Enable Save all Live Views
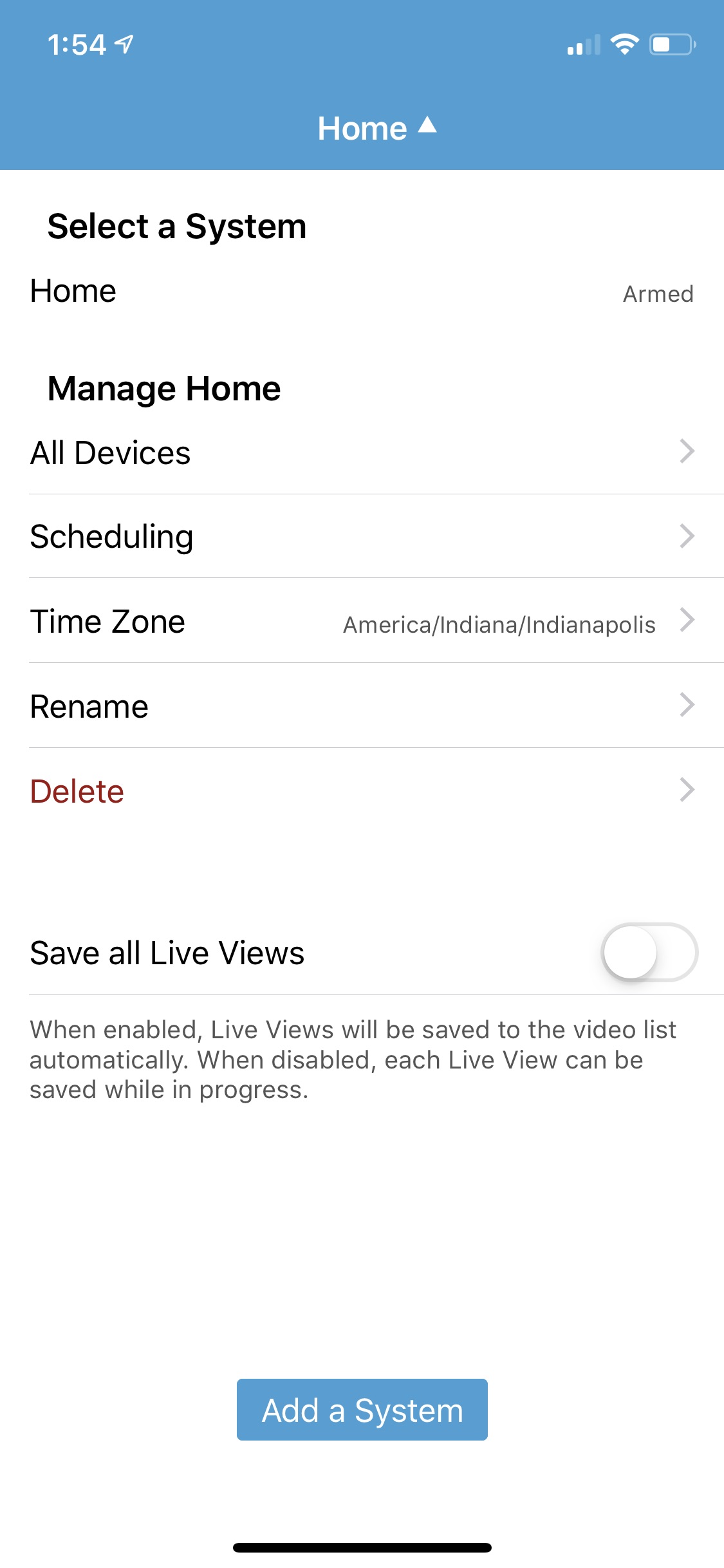 coord(649,952)
